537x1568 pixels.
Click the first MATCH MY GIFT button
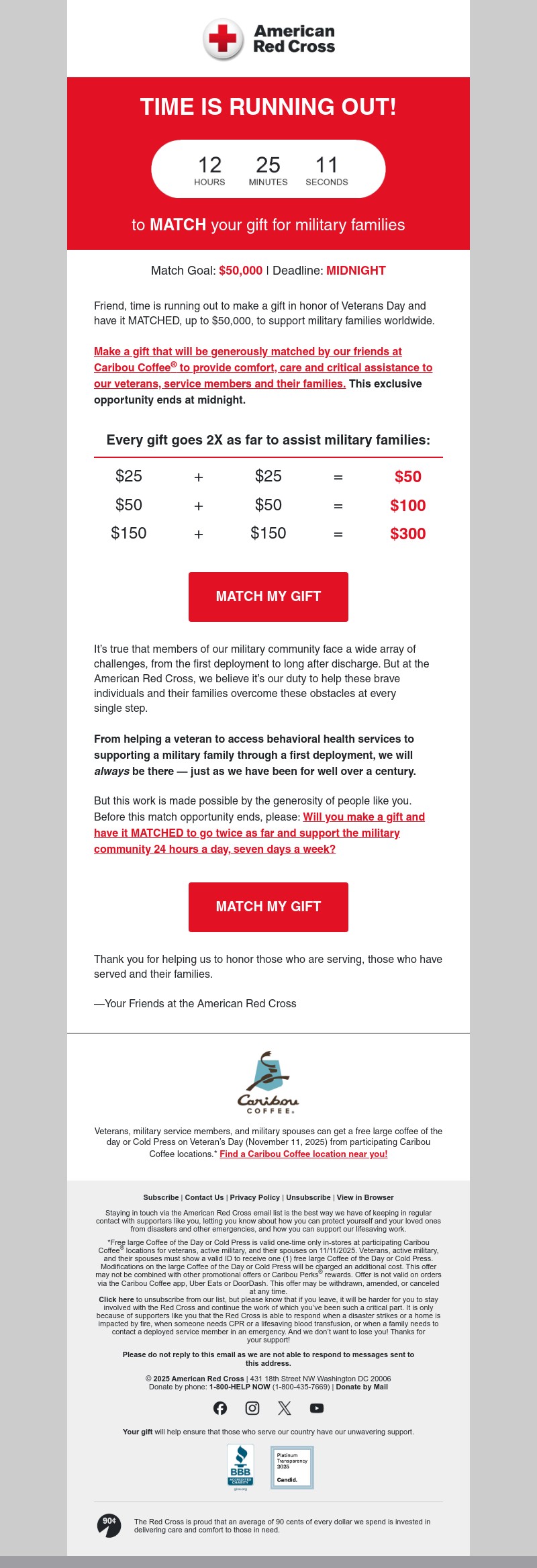click(x=268, y=596)
